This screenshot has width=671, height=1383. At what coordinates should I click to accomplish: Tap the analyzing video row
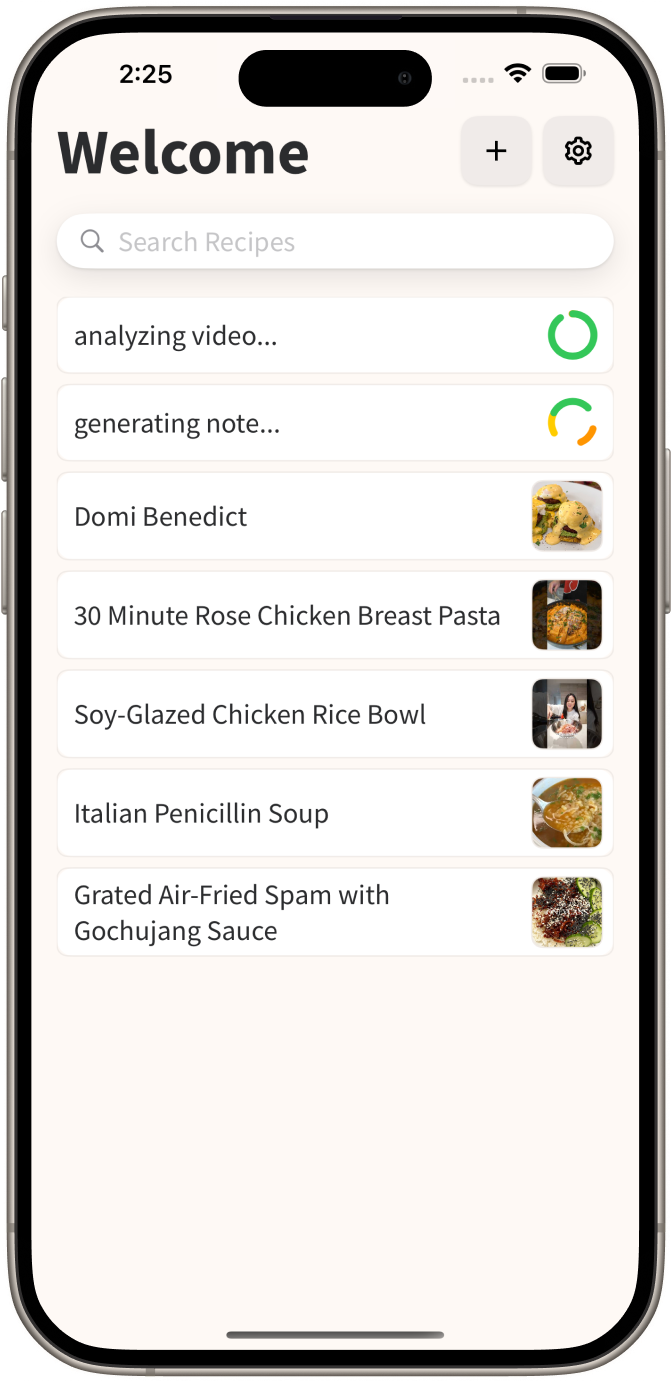(335, 336)
